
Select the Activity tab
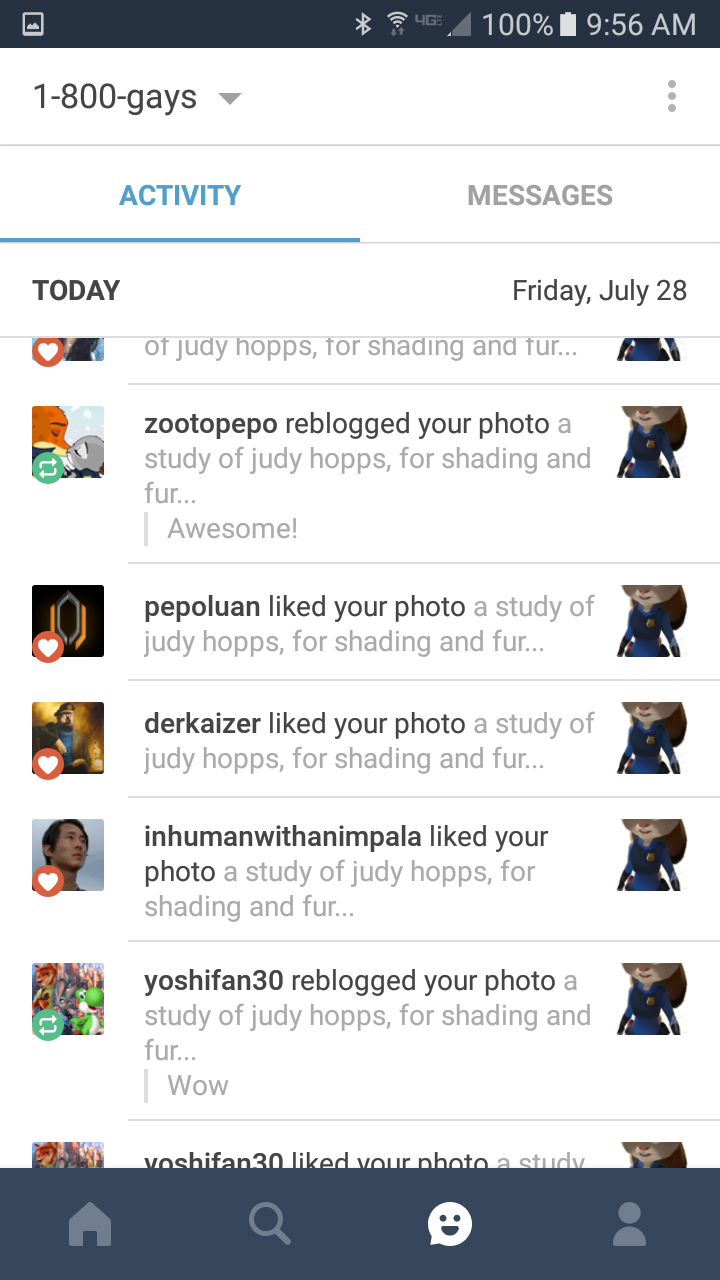(x=180, y=195)
